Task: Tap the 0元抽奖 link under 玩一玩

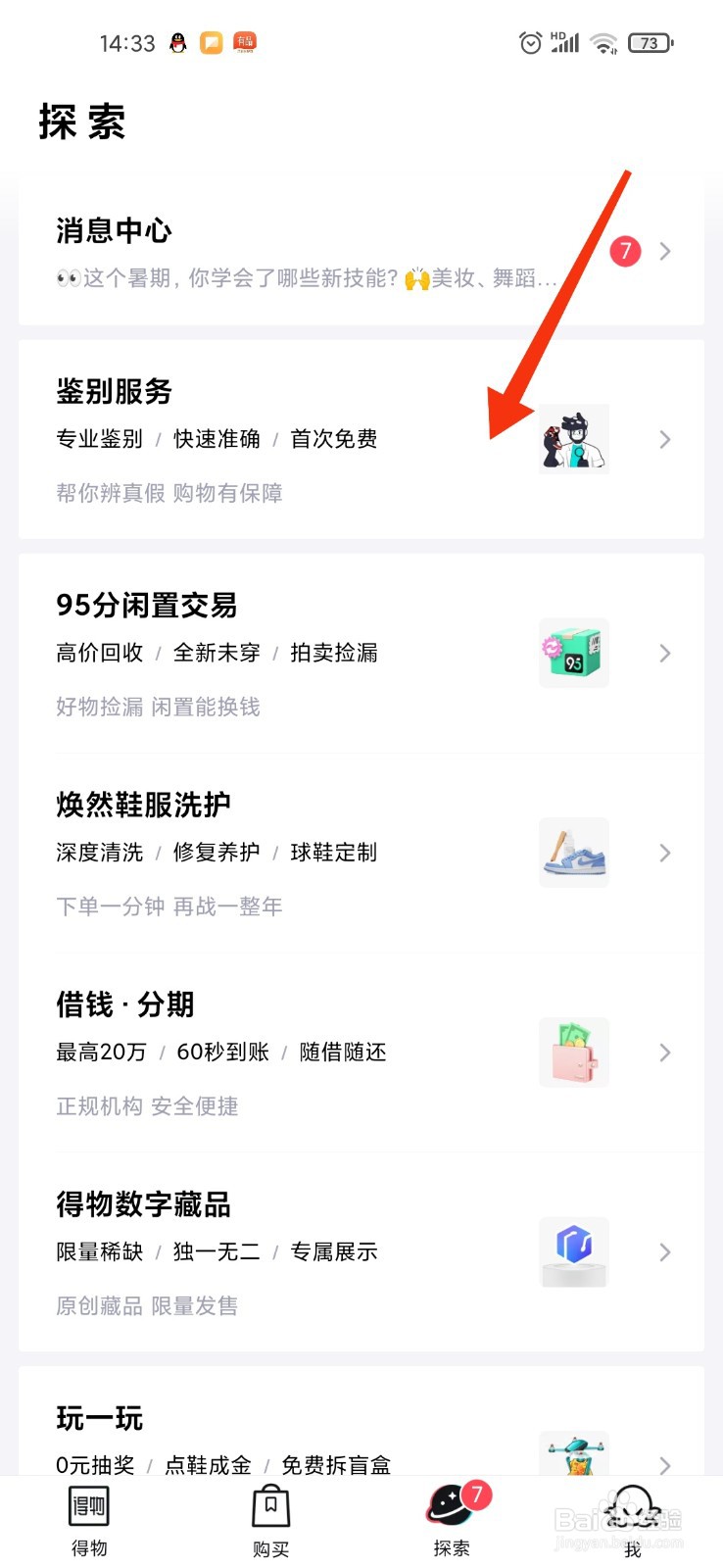Action: click(95, 1465)
